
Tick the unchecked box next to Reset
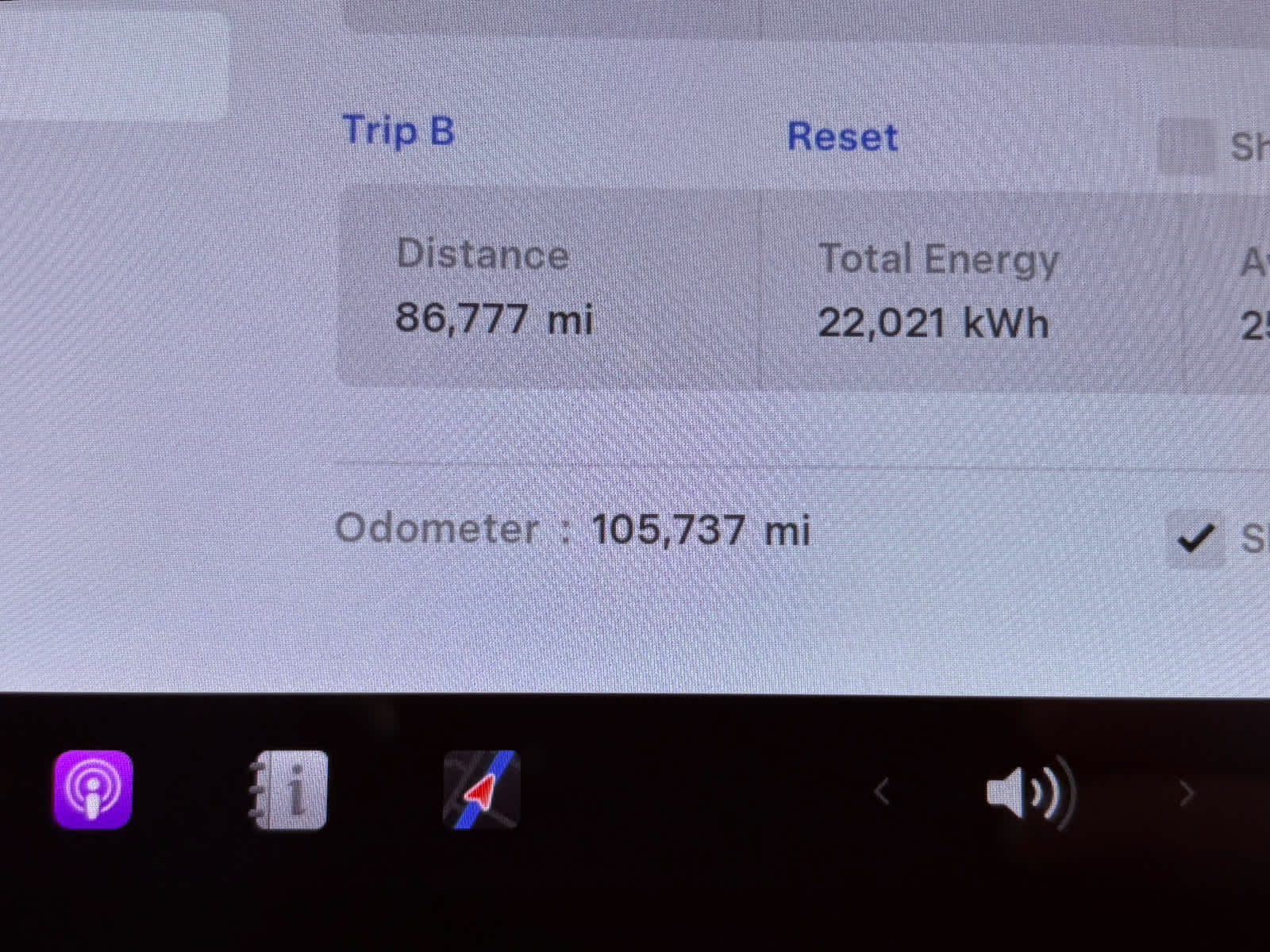coord(1186,146)
